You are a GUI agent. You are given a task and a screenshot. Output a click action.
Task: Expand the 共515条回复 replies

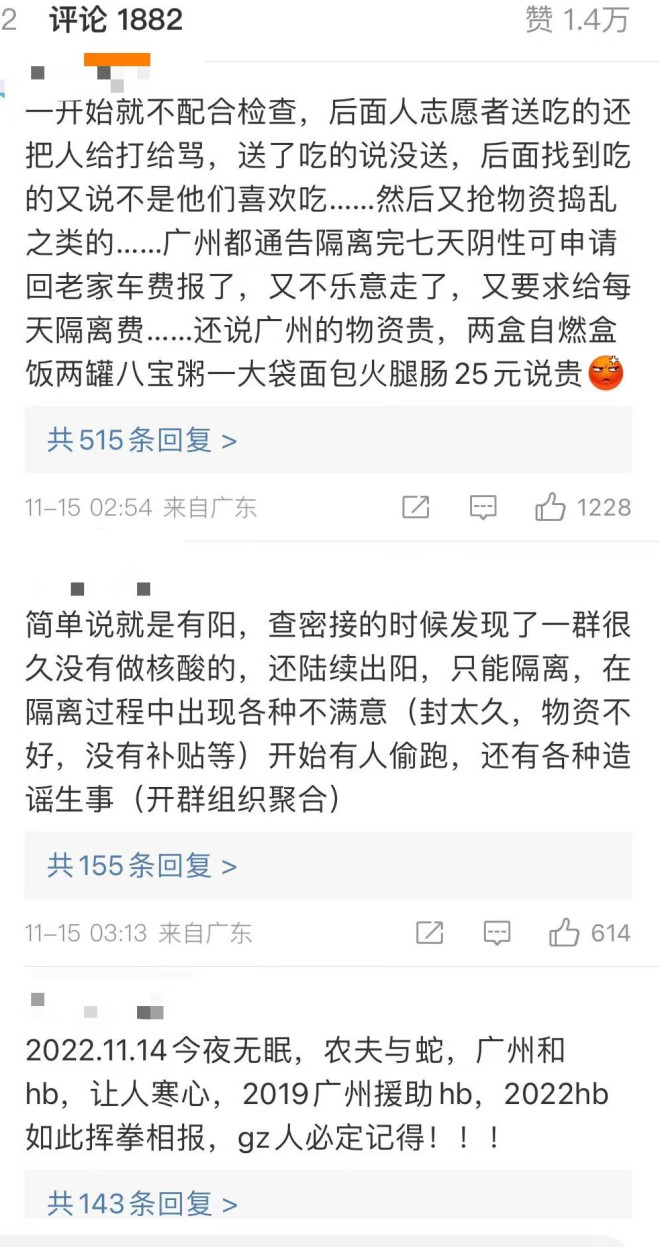click(x=142, y=440)
